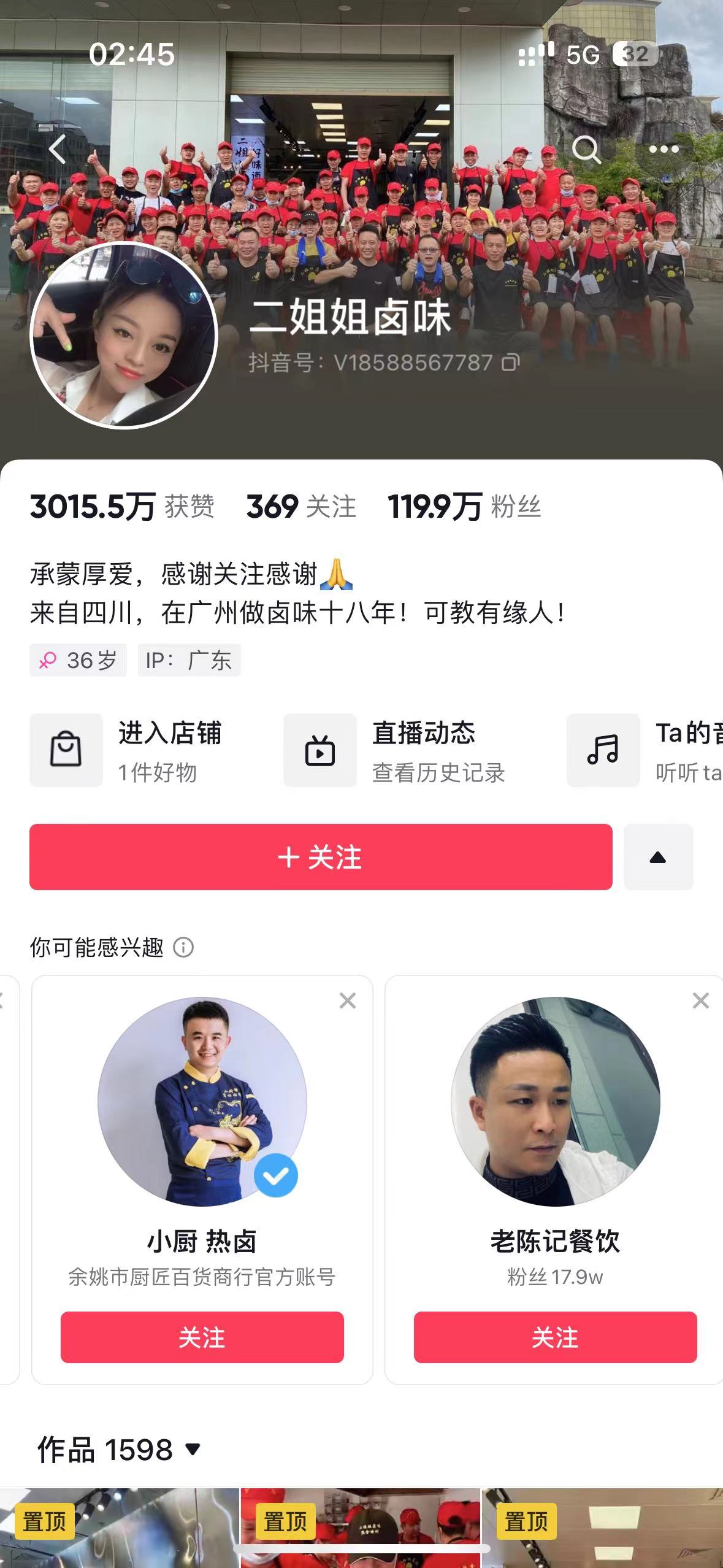
Task: Open the first pinned 置顶 video
Action: coord(119,1528)
